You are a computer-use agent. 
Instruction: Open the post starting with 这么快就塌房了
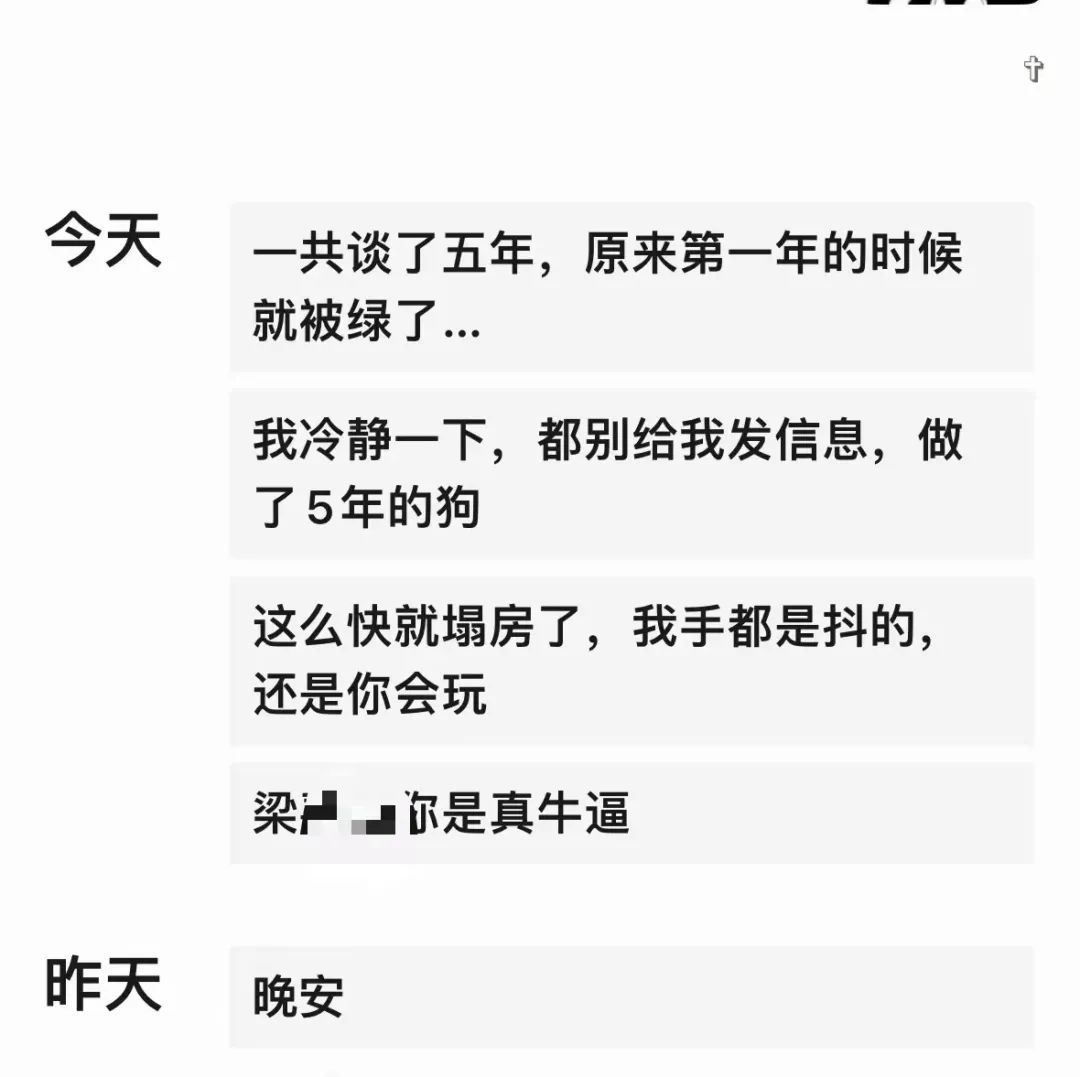pyautogui.click(x=631, y=661)
